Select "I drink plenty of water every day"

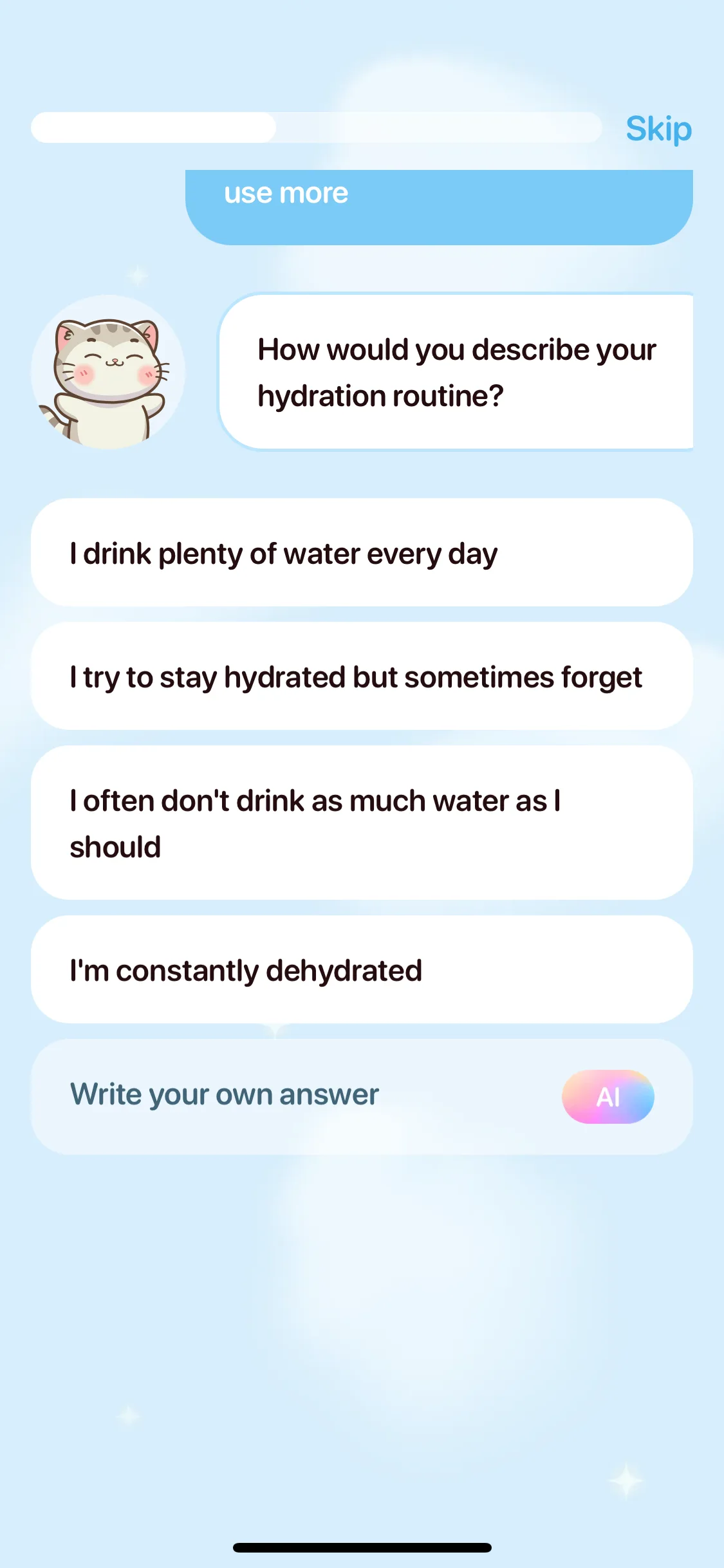[361, 553]
